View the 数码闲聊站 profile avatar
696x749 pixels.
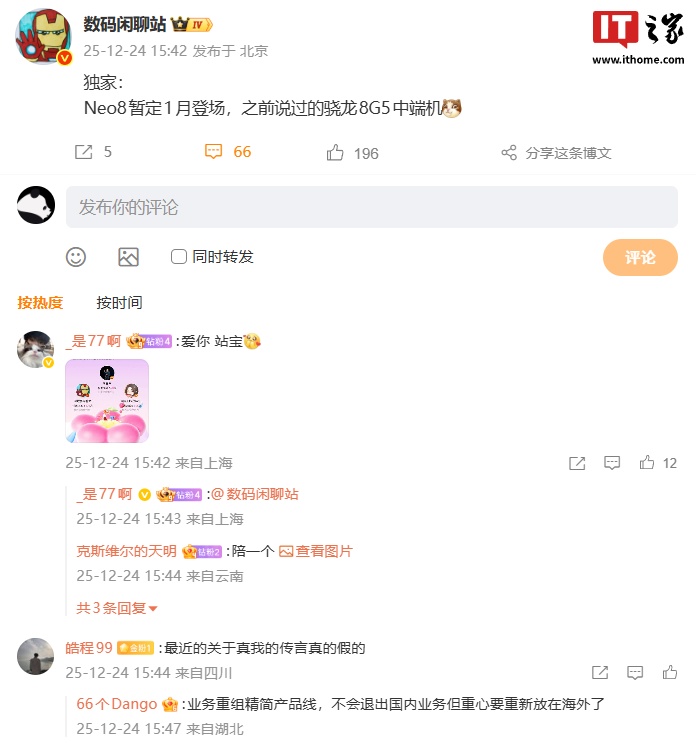(42, 36)
